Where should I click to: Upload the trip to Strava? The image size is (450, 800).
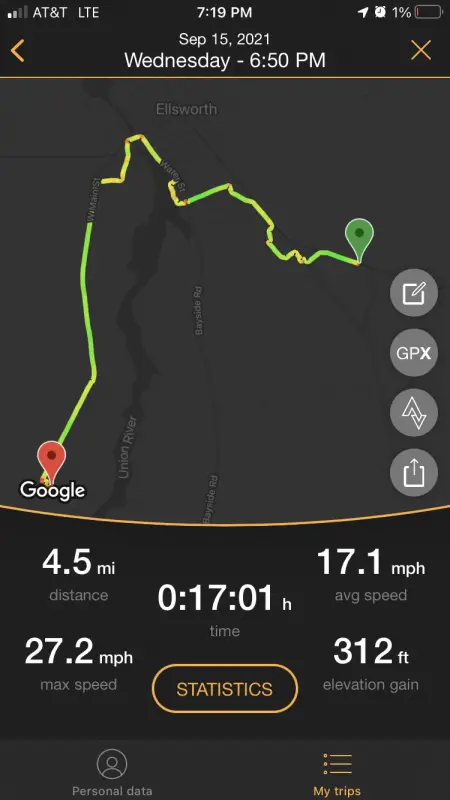[x=414, y=413]
